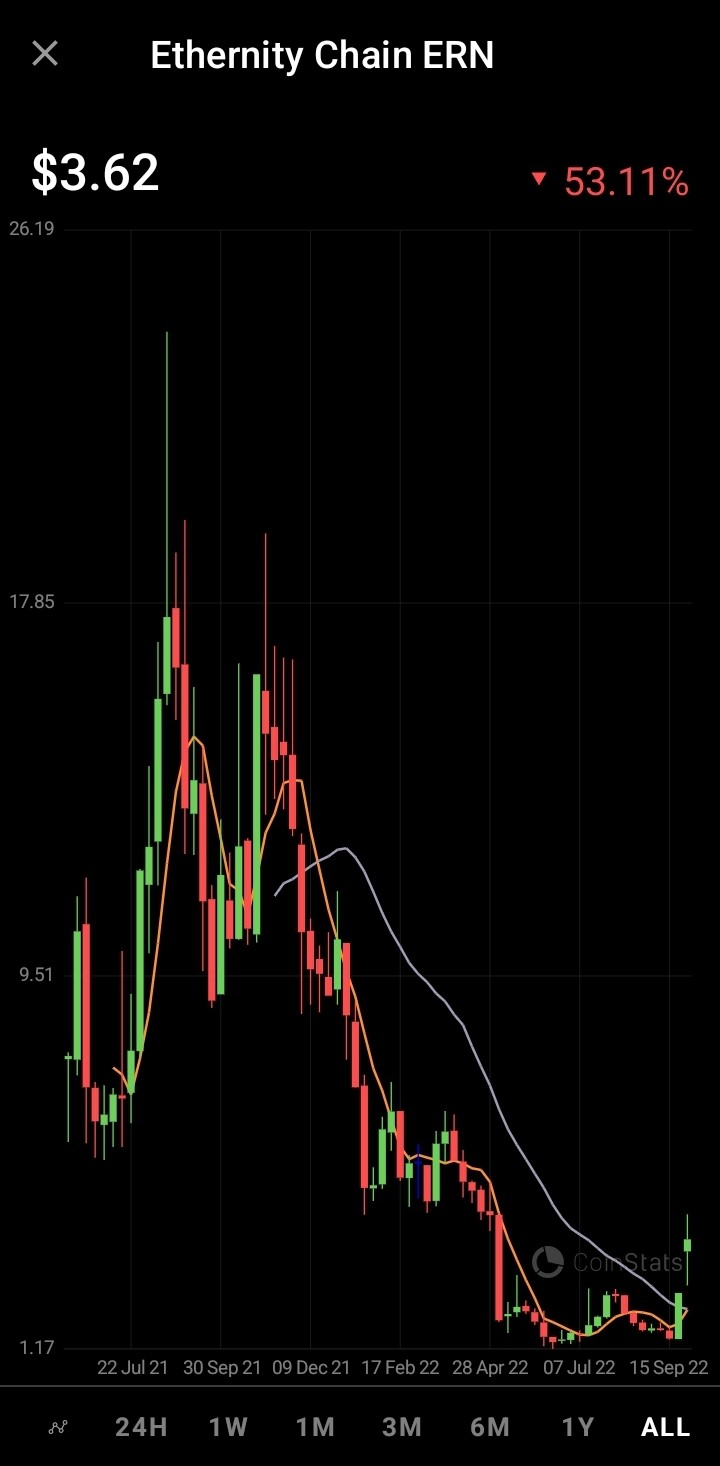Switch chart to 3M range
This screenshot has height=1466, width=720.
402,1427
